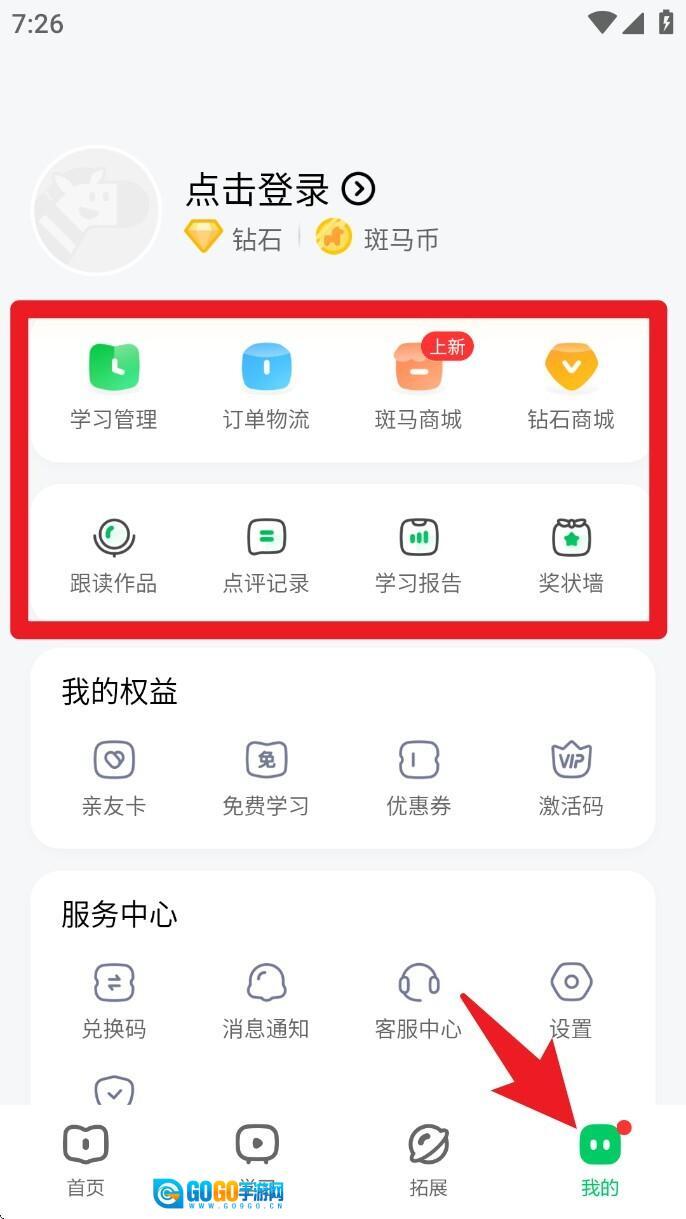The image size is (686, 1219).
Task: Switch to the 拓展 tab
Action: [x=428, y=1160]
